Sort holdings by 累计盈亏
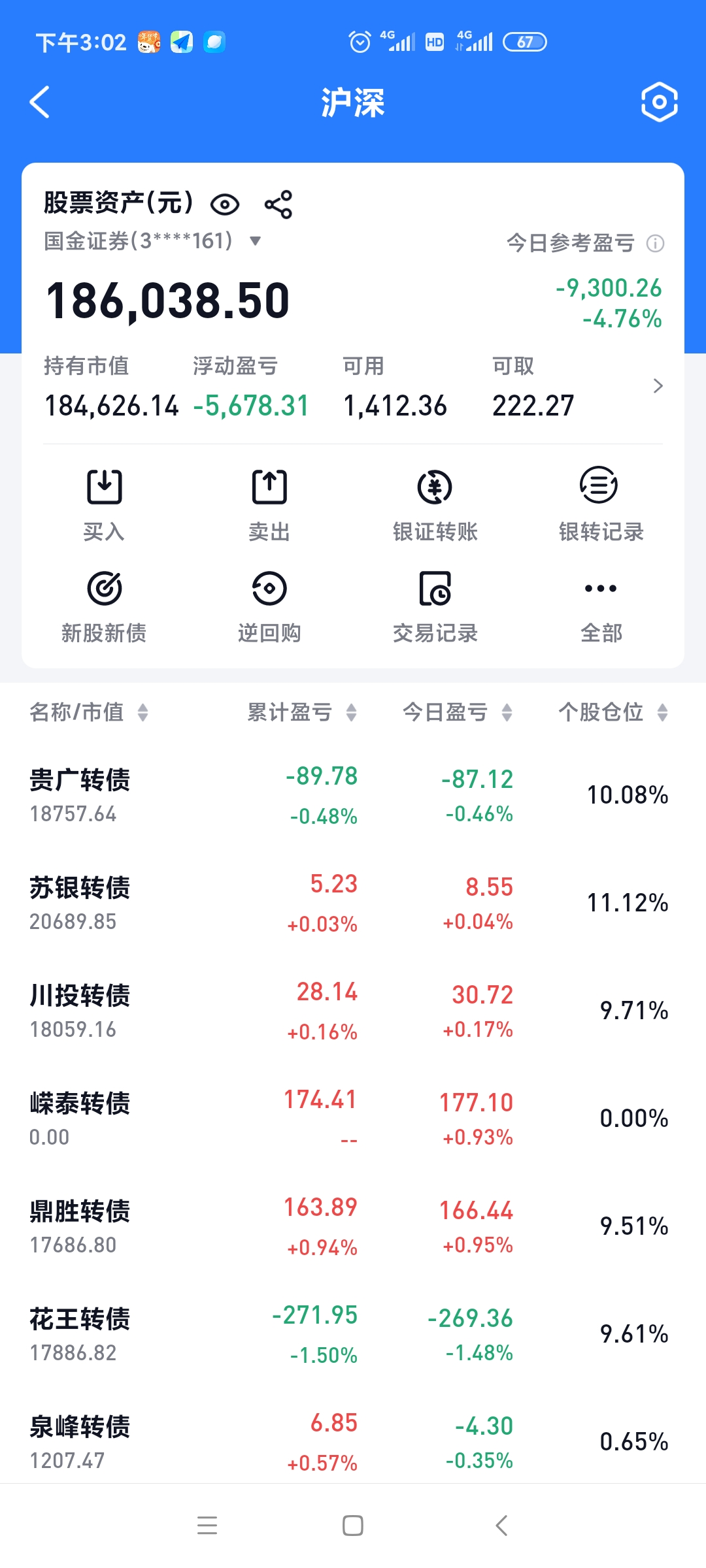This screenshot has width=706, height=1568. 302,712
